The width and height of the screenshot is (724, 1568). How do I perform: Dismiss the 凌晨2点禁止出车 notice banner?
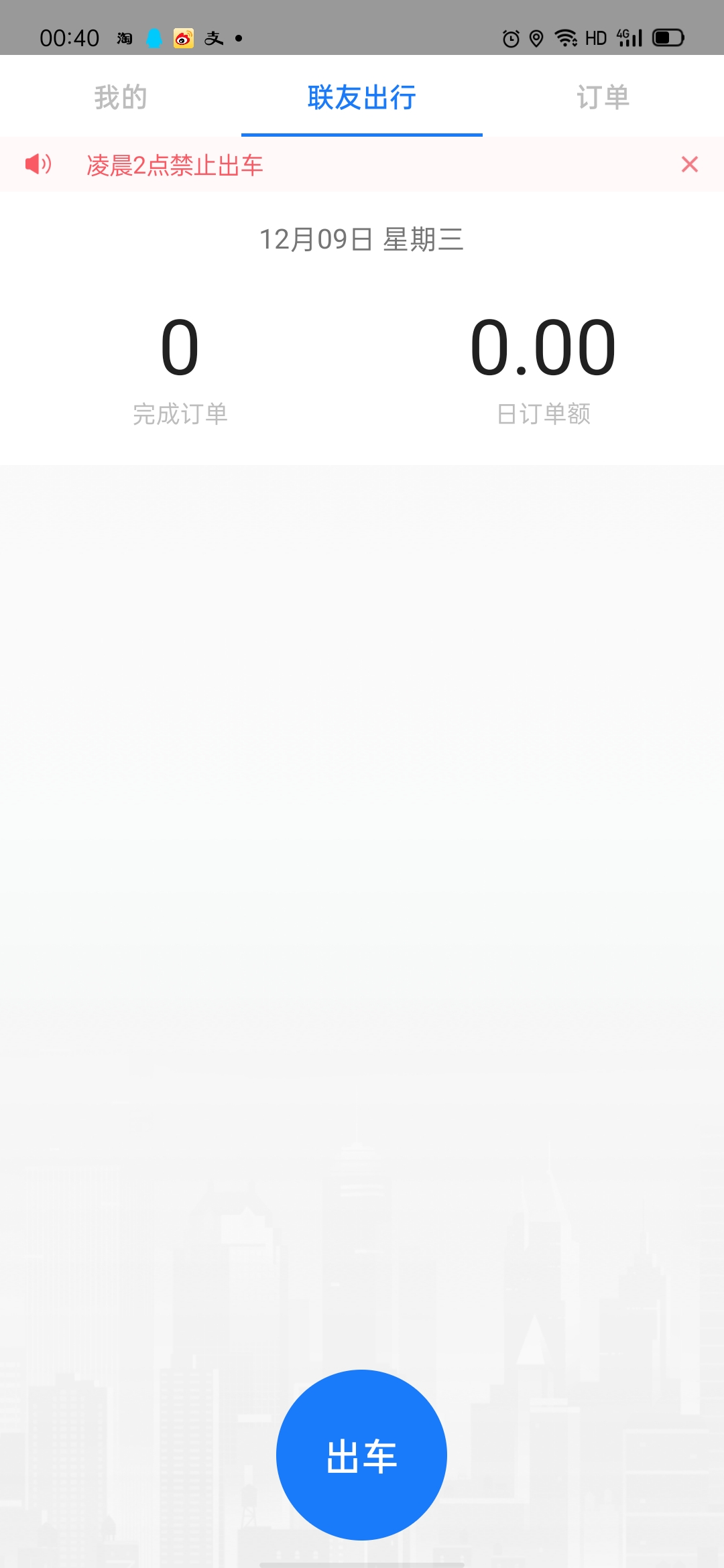coord(689,164)
